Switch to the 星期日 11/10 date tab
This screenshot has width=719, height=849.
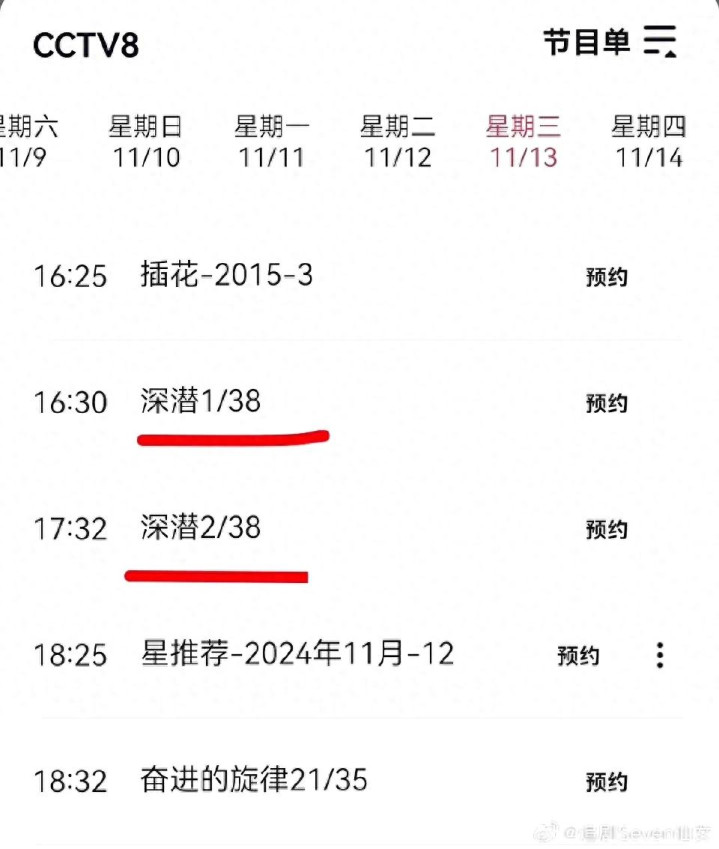point(146,141)
